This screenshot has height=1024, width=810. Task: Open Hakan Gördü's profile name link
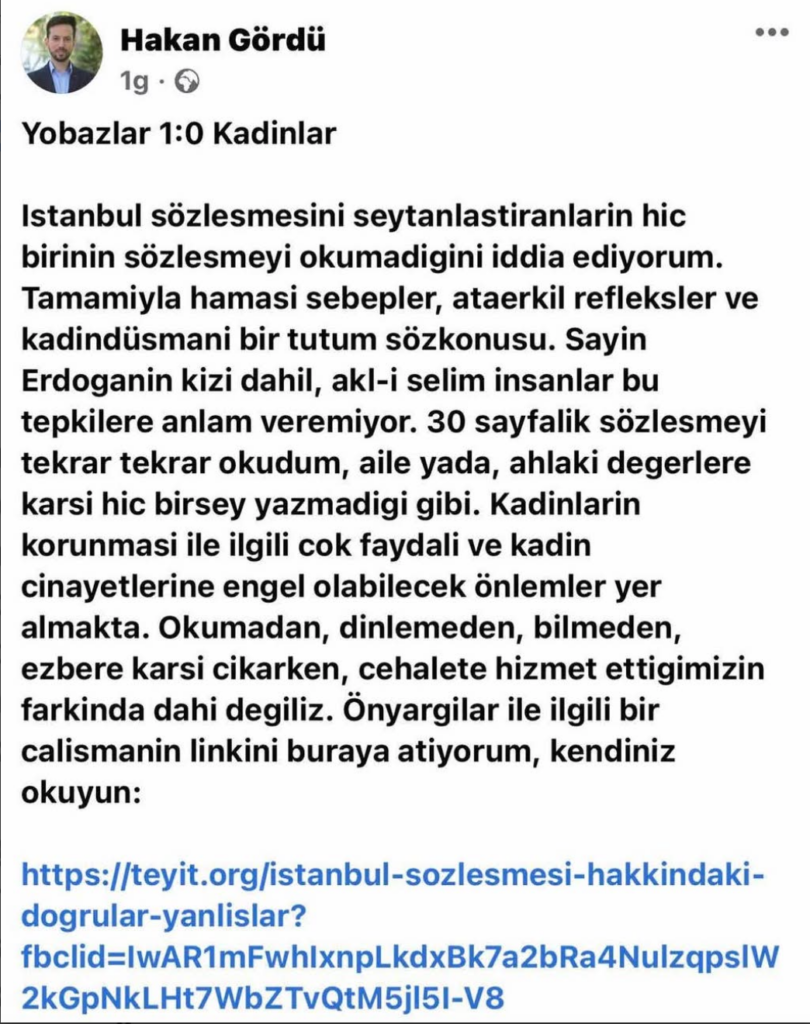pos(222,42)
